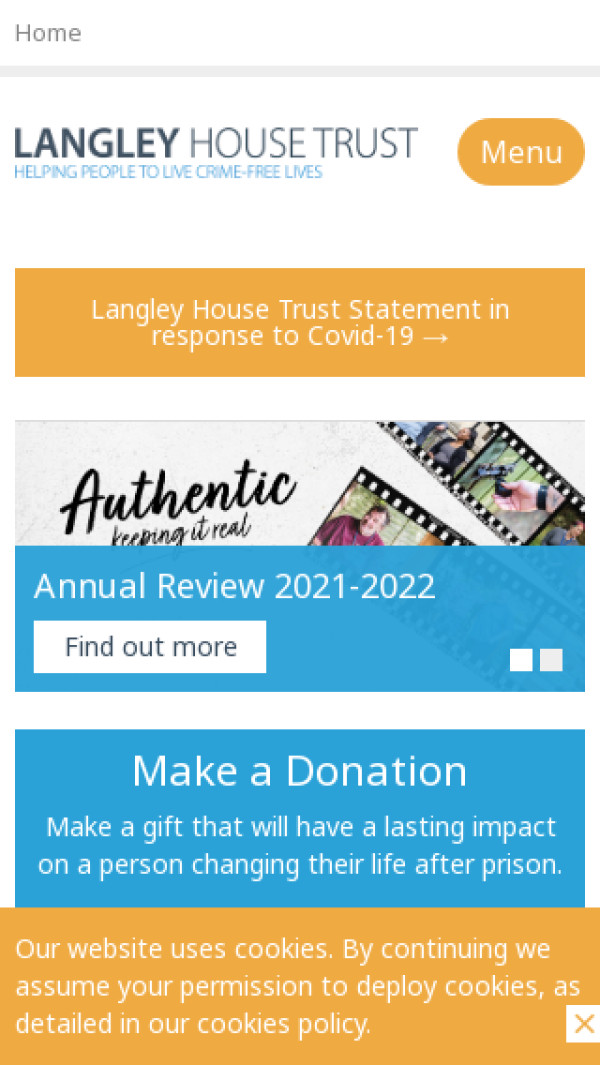Viewport: 600px width, 1065px height.
Task: Select the first carousel slide indicator
Action: pos(521,660)
